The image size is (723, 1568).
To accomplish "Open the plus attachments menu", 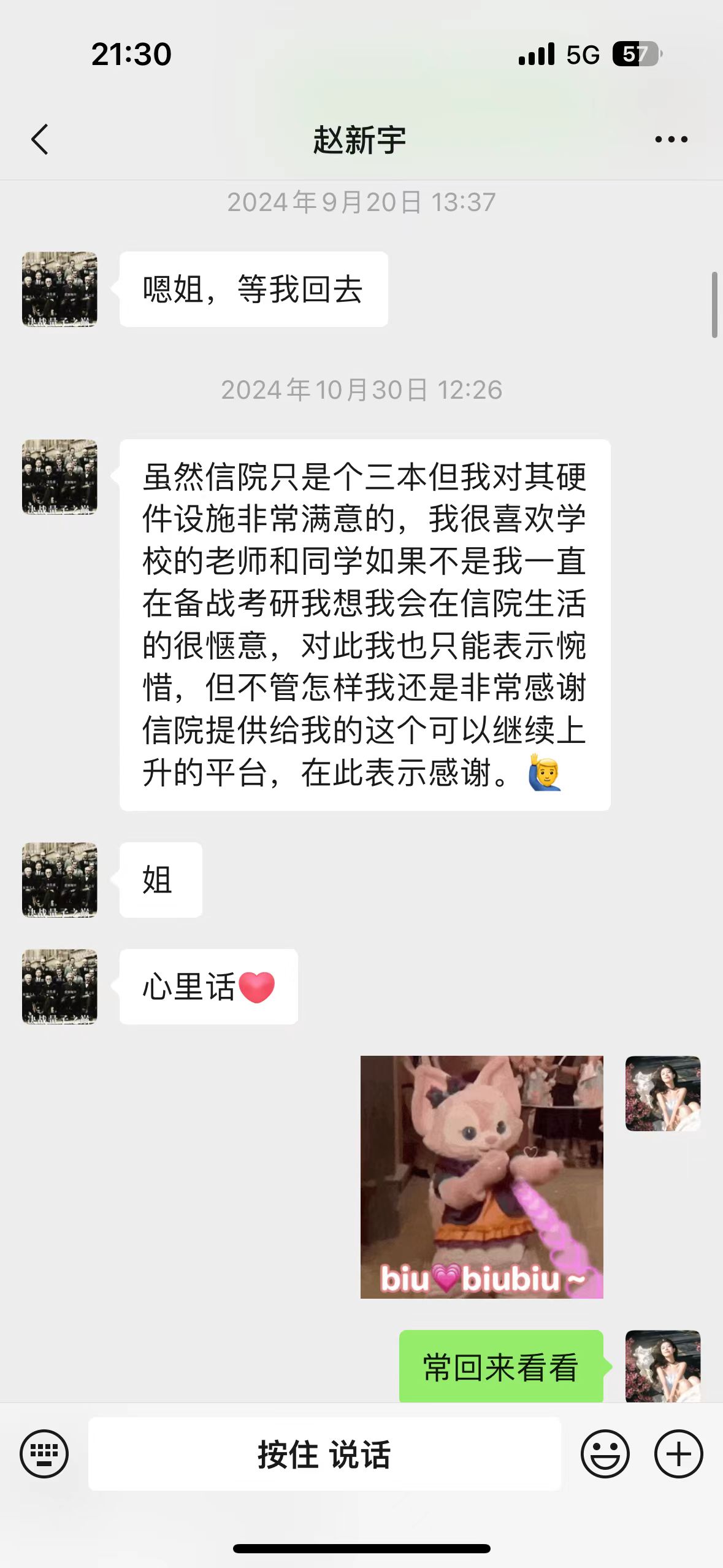I will point(678,1454).
